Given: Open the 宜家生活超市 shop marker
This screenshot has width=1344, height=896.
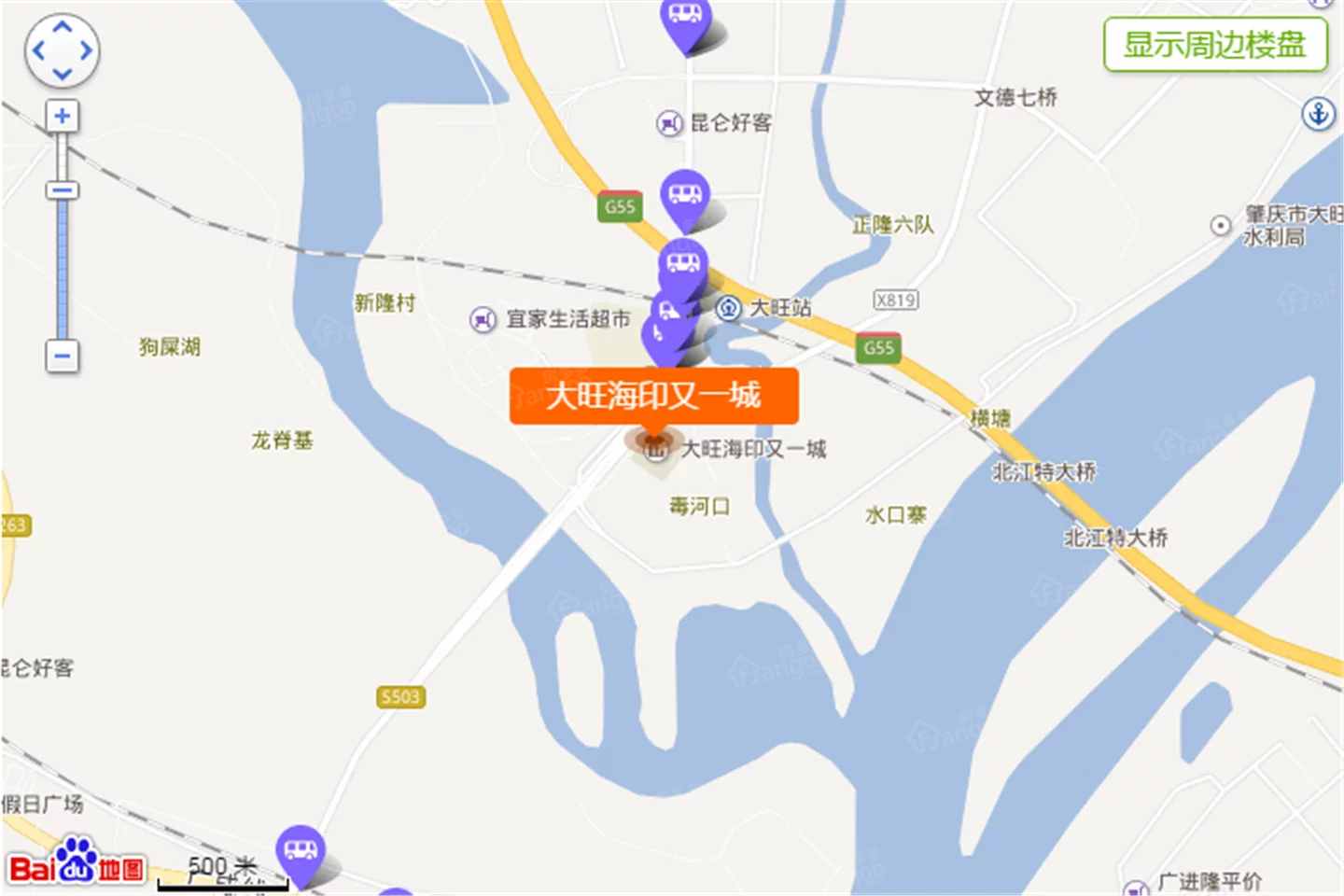Looking at the screenshot, I should tap(482, 319).
